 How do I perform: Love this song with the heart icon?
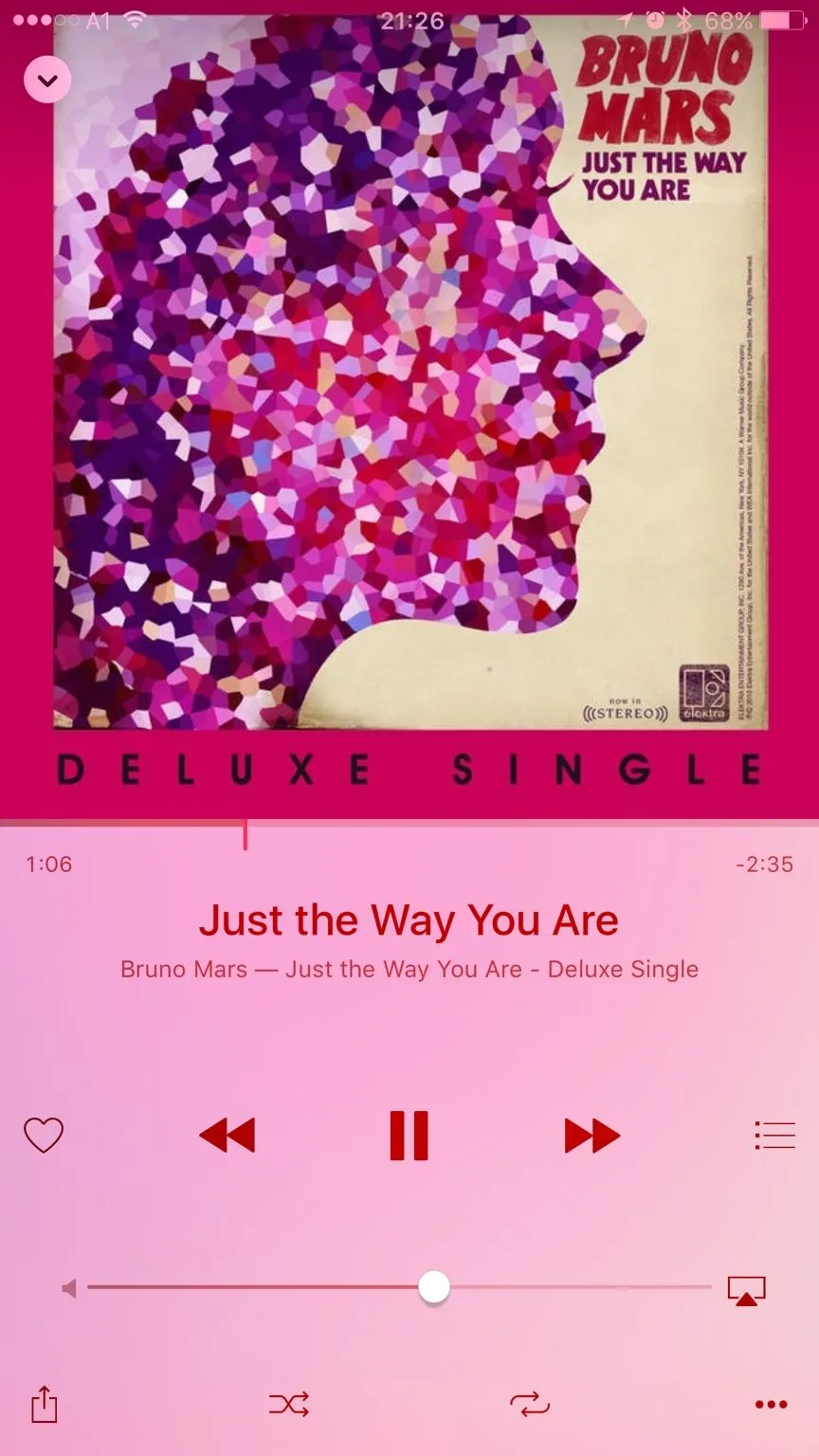pyautogui.click(x=44, y=1135)
